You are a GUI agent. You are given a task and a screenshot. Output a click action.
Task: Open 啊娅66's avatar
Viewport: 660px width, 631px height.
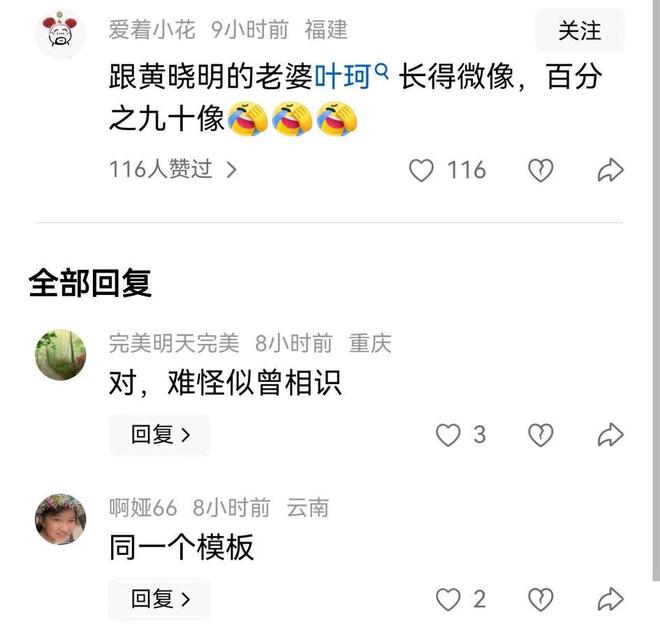[x=60, y=519]
